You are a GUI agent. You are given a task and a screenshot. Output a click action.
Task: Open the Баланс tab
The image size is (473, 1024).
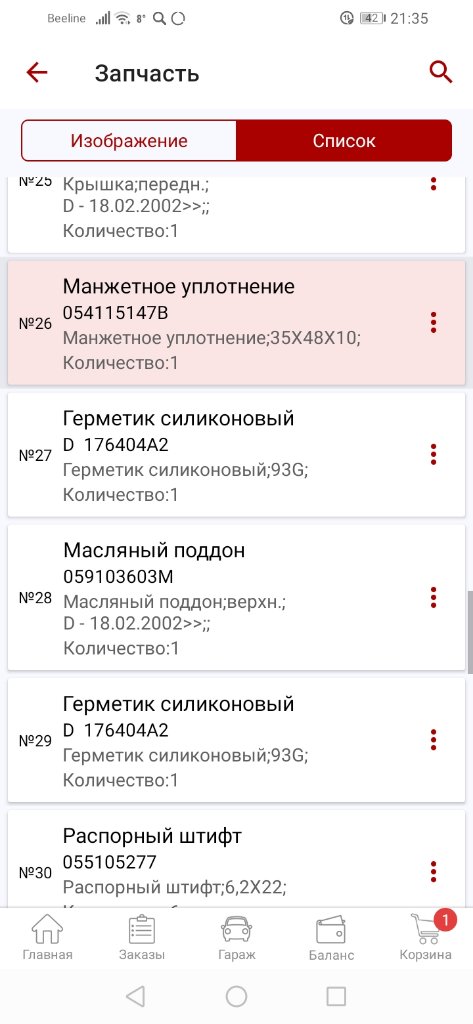tap(331, 937)
